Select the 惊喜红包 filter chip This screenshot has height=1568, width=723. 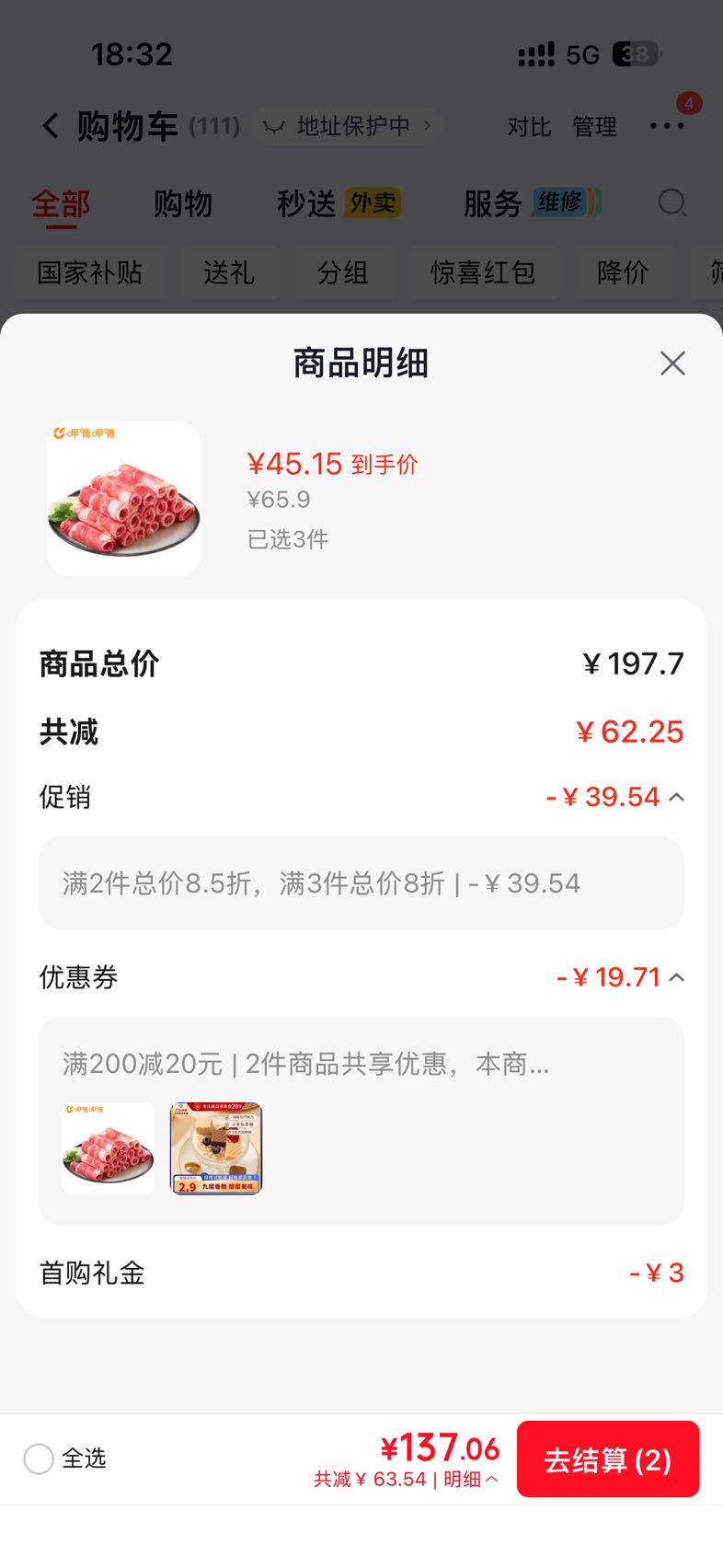(x=484, y=272)
